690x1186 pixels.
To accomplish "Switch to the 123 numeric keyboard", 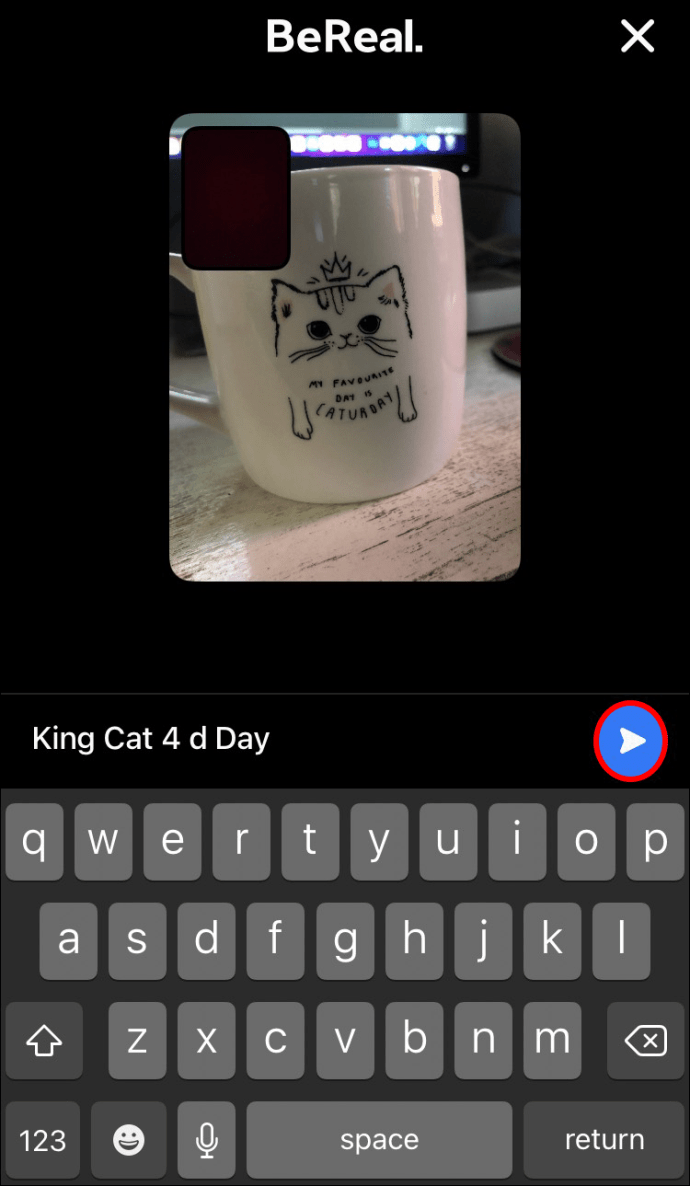I will 42,1139.
